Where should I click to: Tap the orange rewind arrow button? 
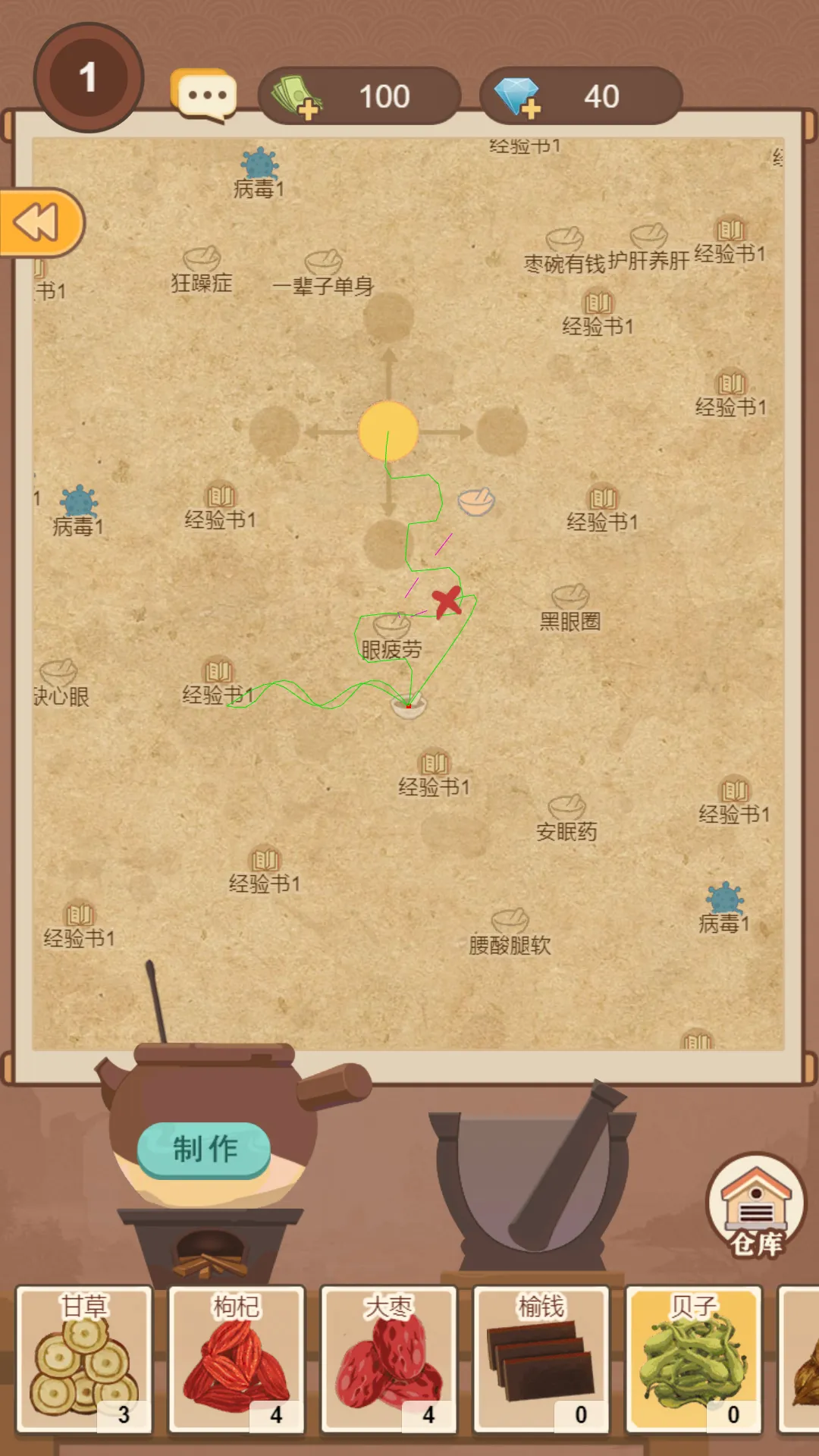(39, 223)
